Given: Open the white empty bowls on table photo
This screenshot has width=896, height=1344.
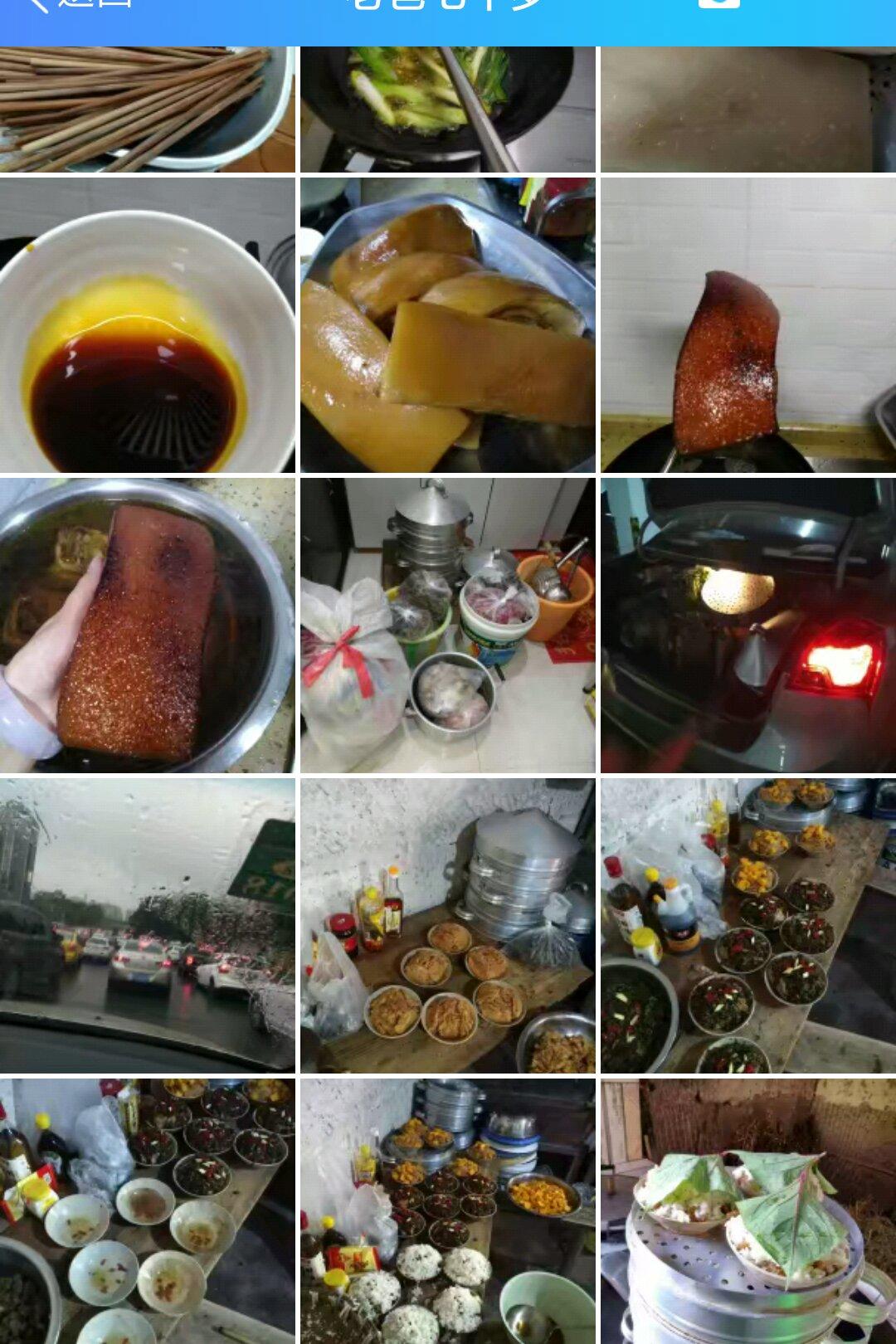Looking at the screenshot, I should tap(147, 1211).
